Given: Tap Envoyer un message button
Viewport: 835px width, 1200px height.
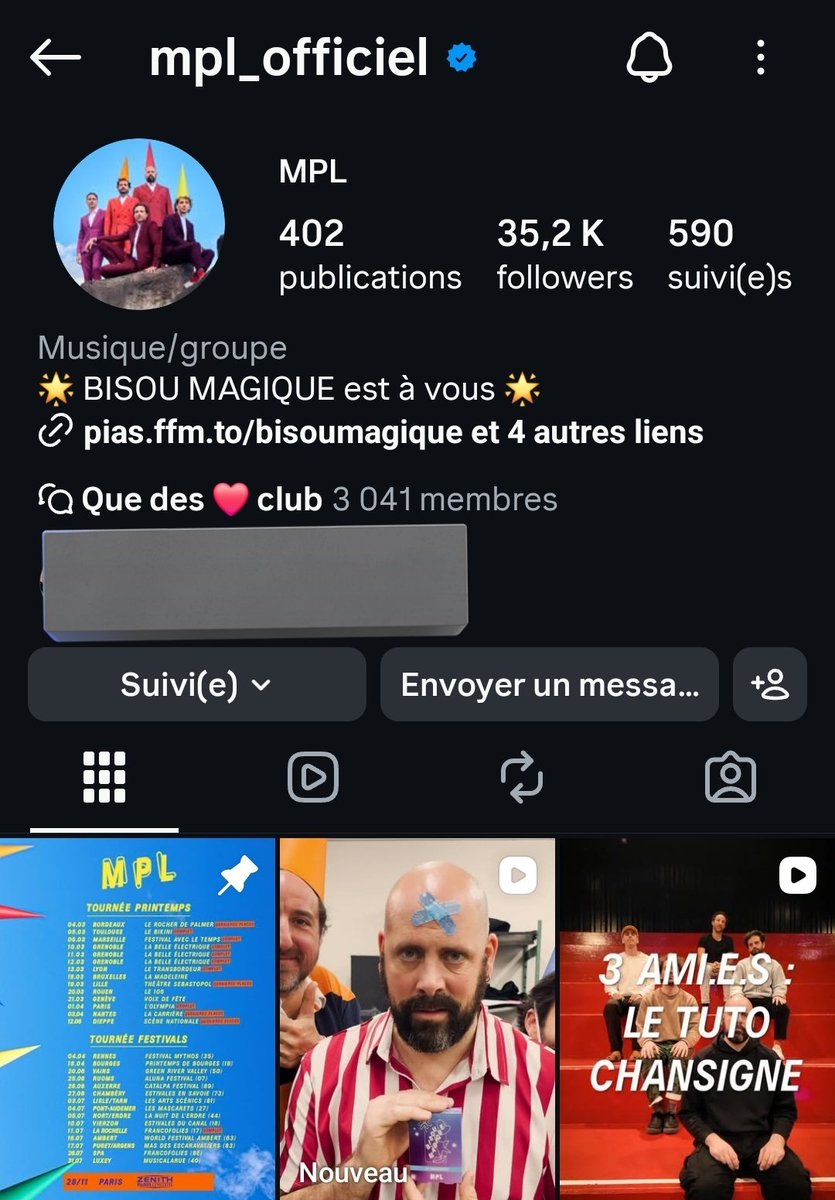Looking at the screenshot, I should coord(549,685).
